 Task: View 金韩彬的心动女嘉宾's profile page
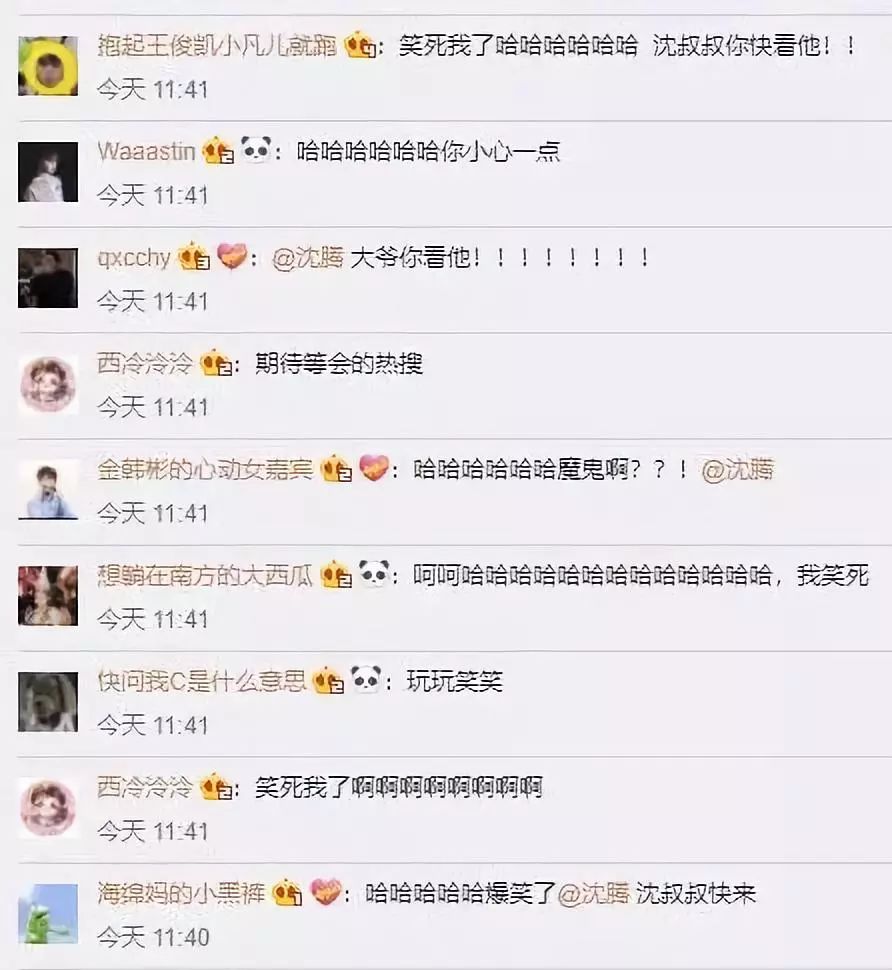pyautogui.click(x=205, y=470)
